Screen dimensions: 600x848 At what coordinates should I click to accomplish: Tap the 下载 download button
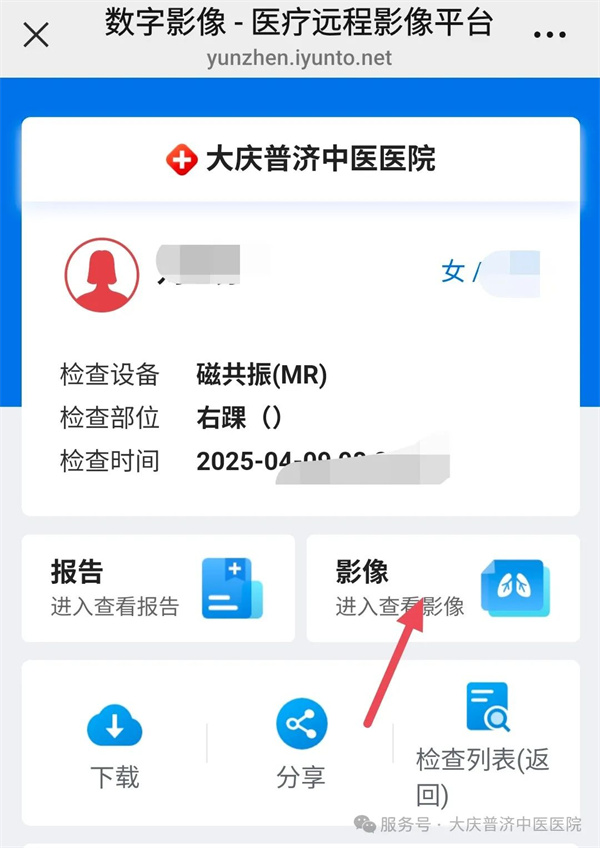pos(114,744)
